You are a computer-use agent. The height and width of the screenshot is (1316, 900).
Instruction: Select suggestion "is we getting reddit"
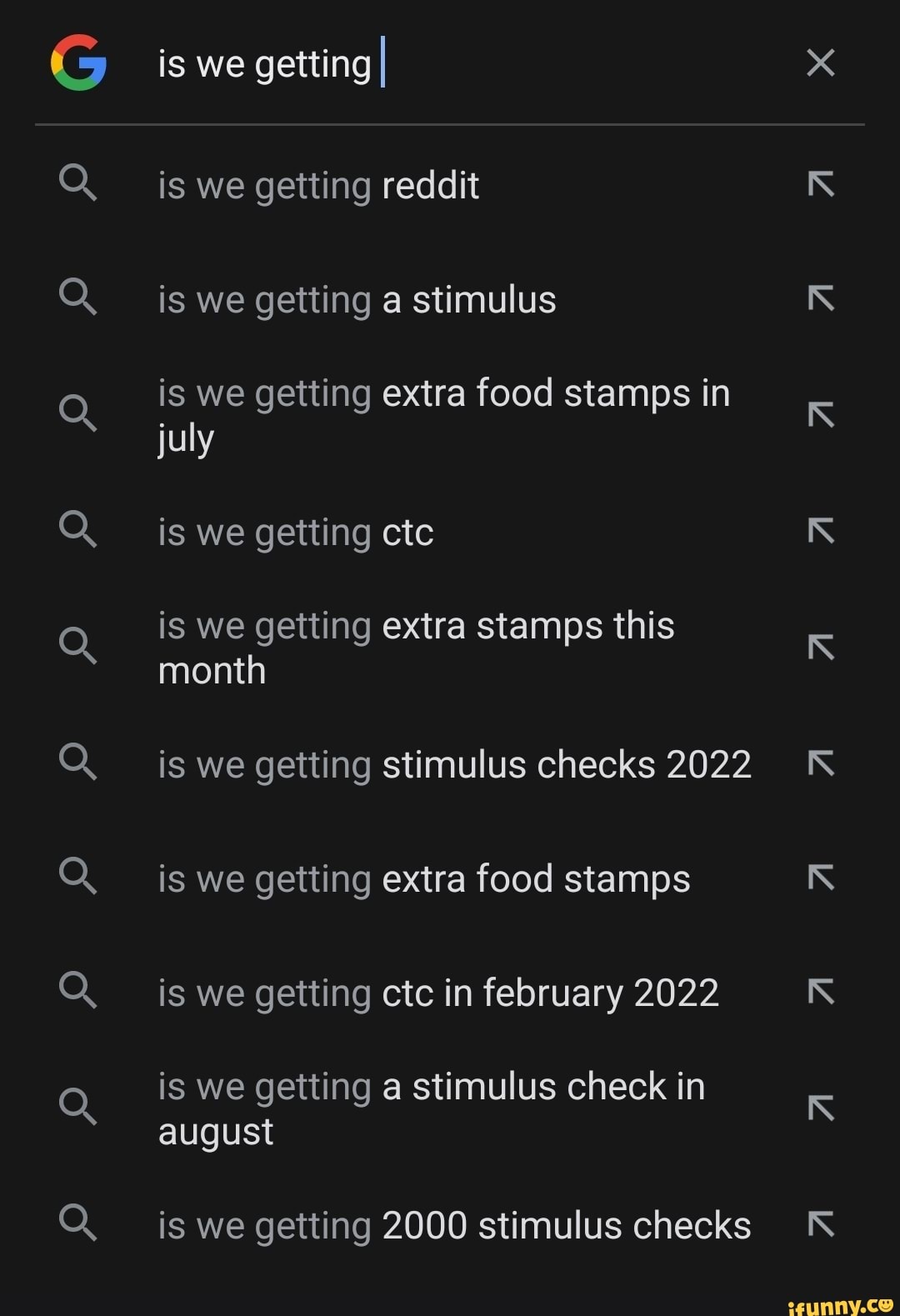point(318,185)
